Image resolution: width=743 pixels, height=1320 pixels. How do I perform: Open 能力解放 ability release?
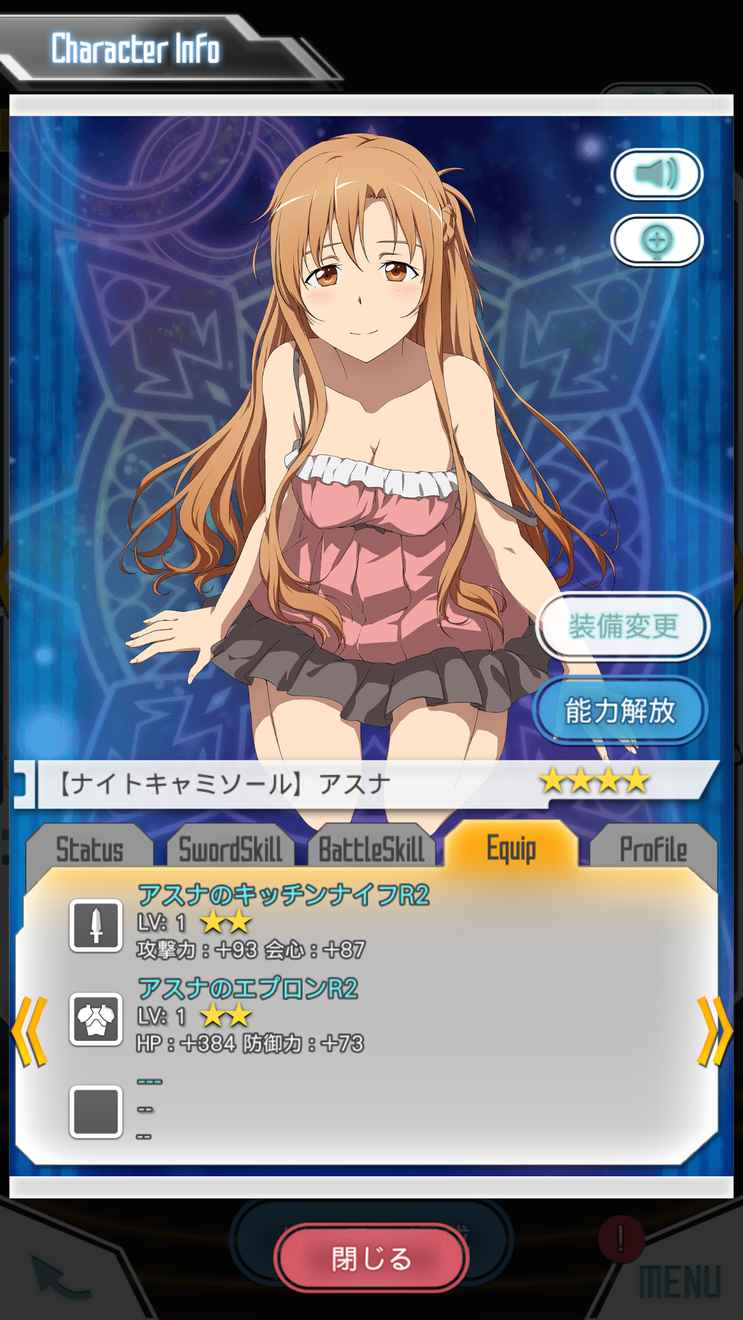[x=620, y=710]
